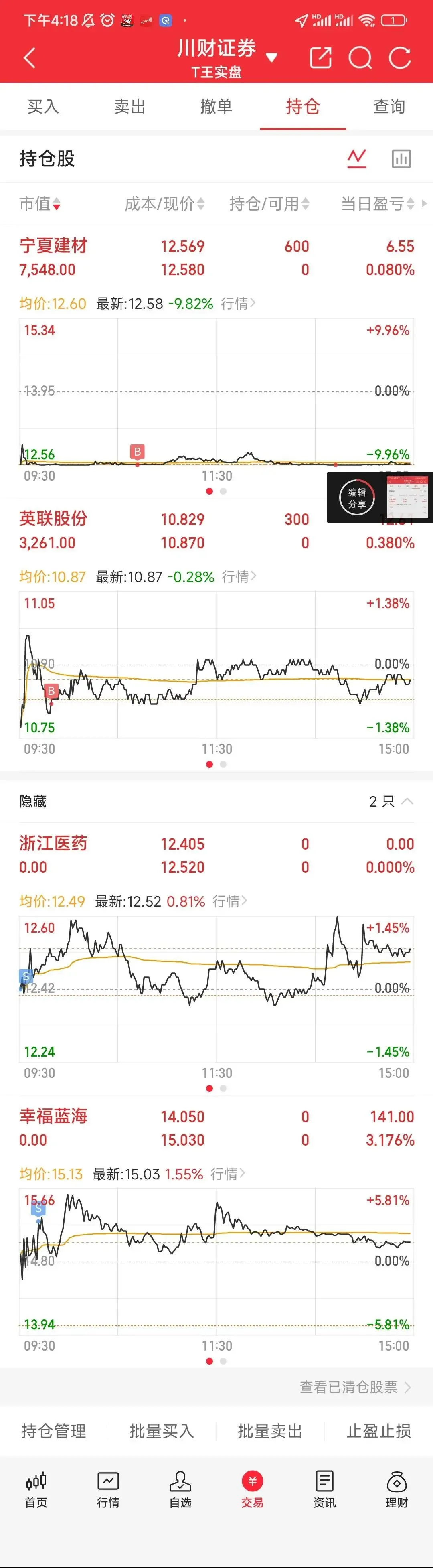The width and height of the screenshot is (433, 1568).
Task: Switch to the 卖出 tab
Action: pyautogui.click(x=129, y=107)
